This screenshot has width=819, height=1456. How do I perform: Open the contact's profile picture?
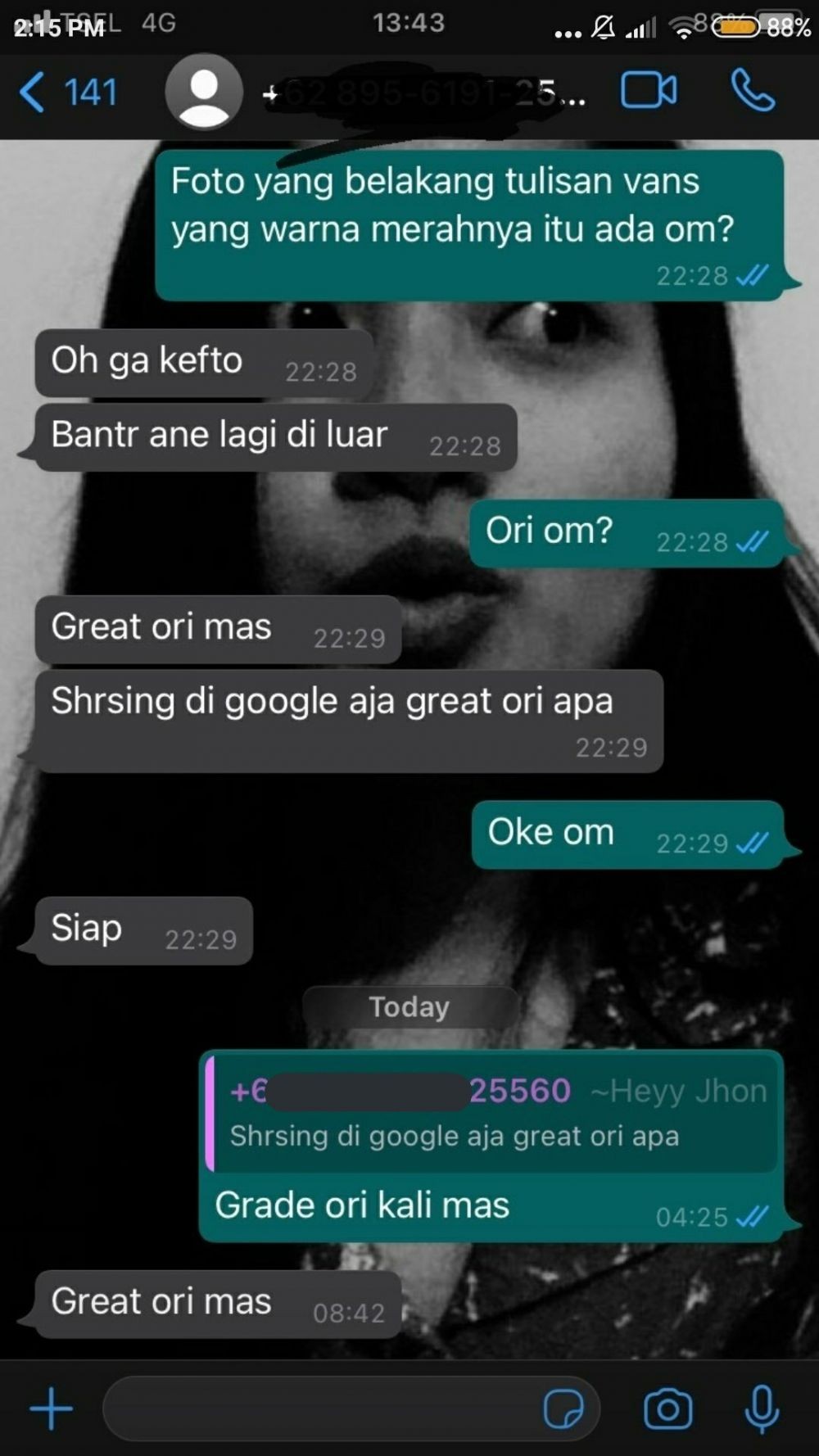pos(204,92)
